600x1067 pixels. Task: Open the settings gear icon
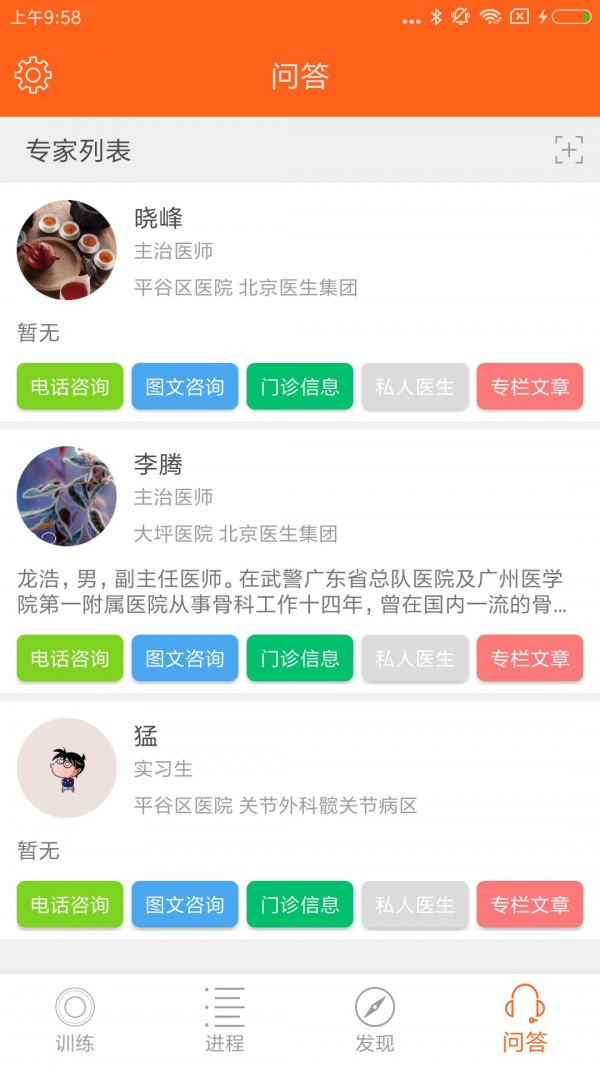[x=33, y=75]
